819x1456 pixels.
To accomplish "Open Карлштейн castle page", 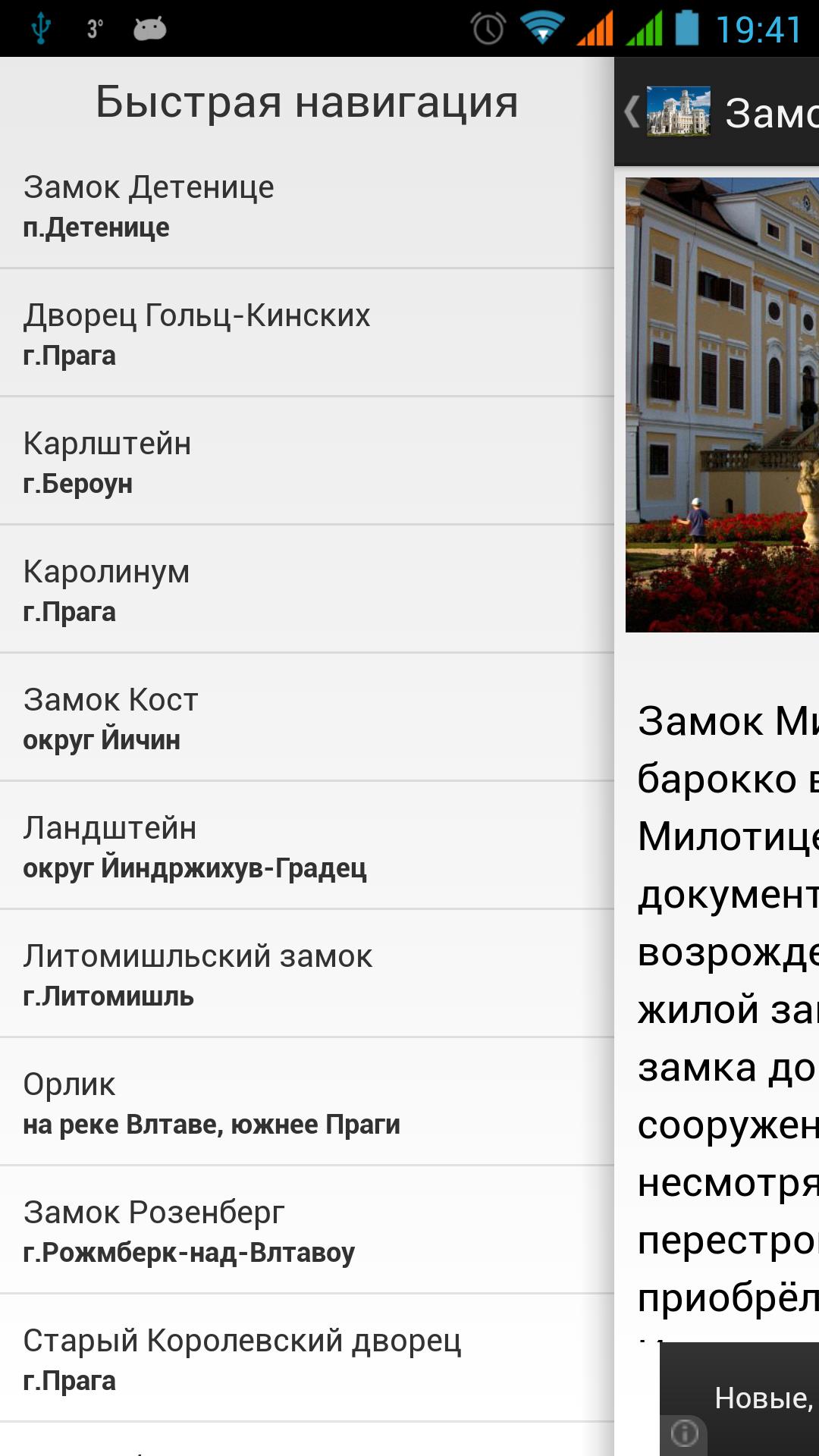I will (x=303, y=462).
